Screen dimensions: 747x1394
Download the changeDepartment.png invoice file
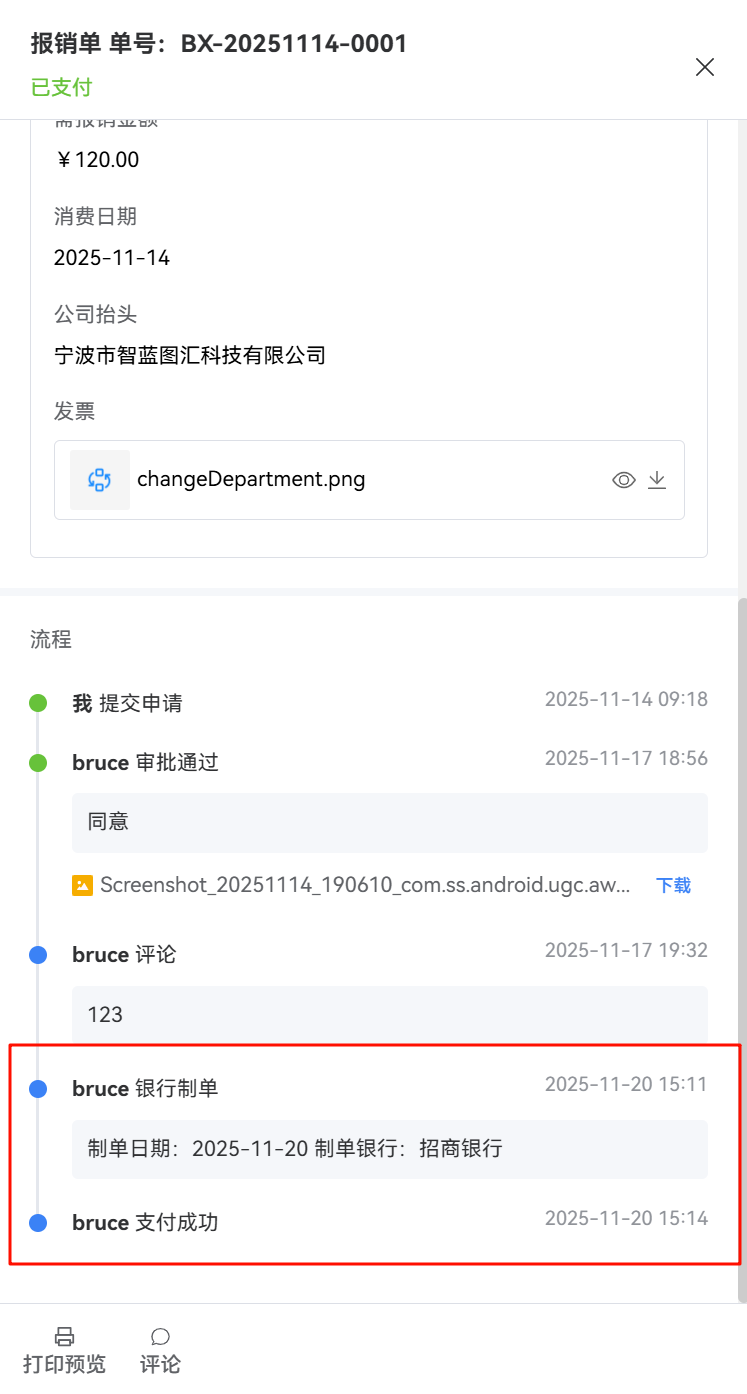[657, 480]
